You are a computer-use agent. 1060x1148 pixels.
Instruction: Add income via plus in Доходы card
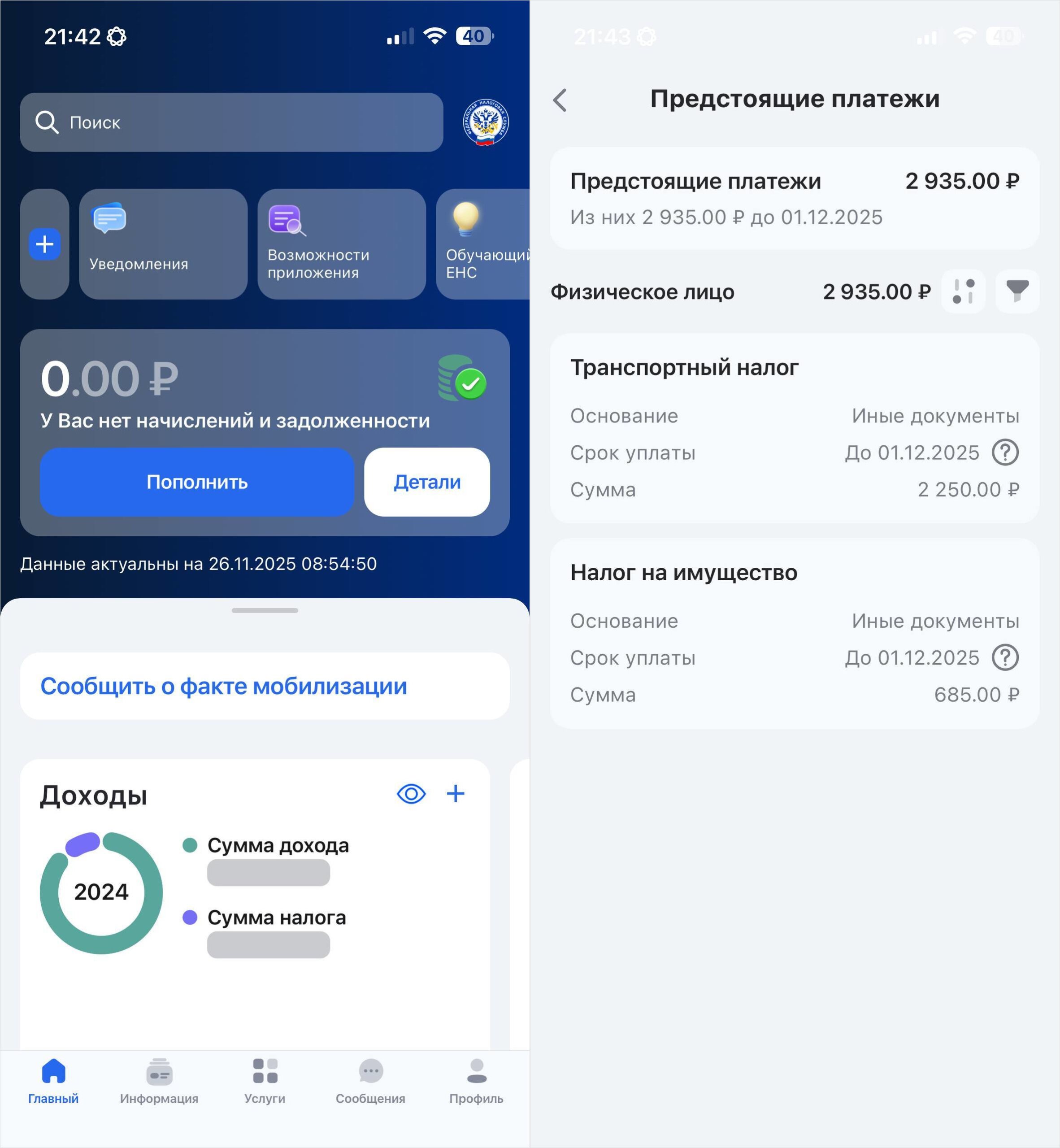456,794
